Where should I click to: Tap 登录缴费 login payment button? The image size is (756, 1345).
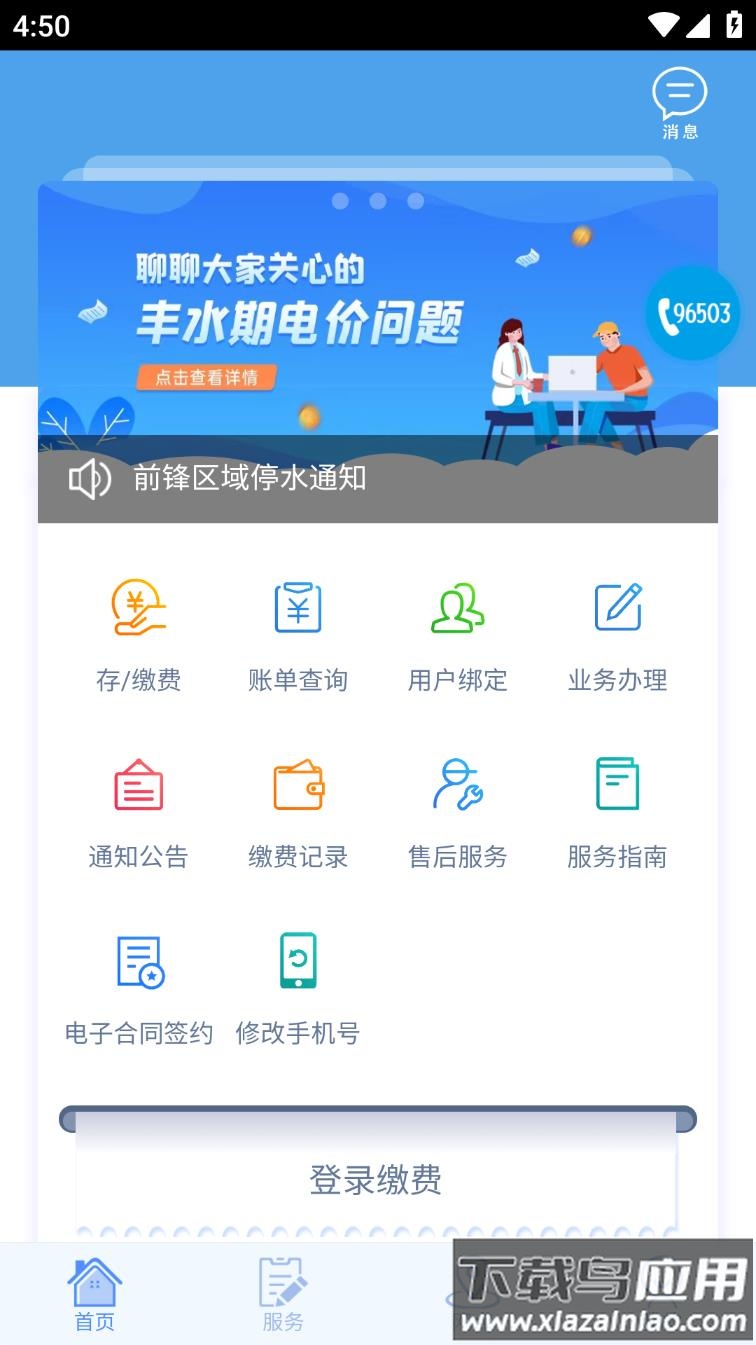coord(378,1180)
